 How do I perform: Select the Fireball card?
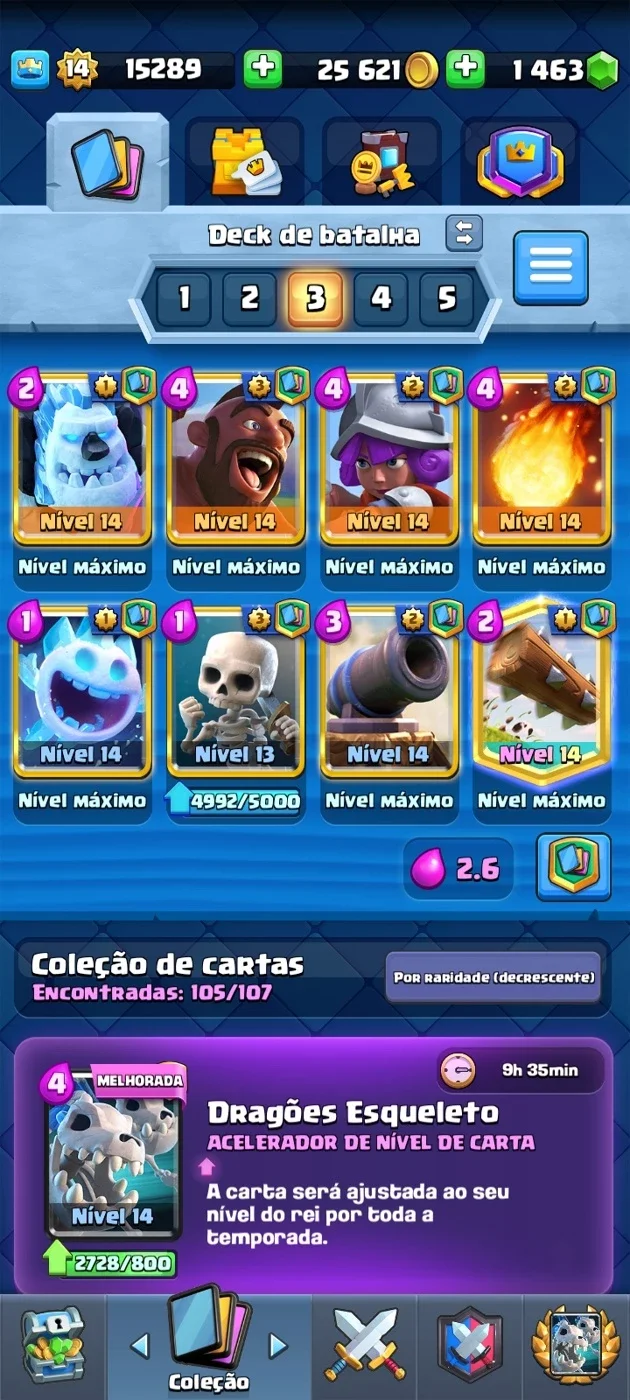(541, 458)
